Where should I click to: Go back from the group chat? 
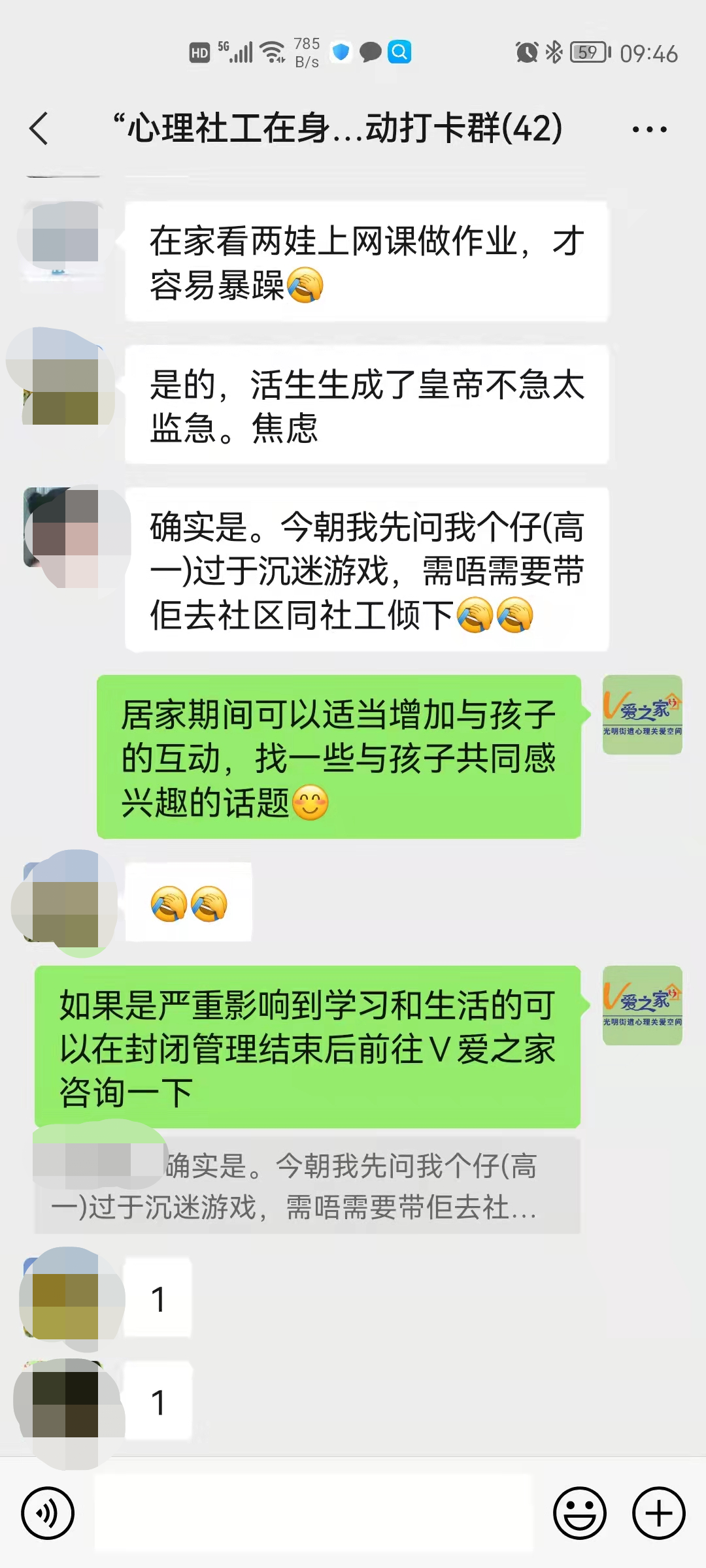pyautogui.click(x=39, y=128)
